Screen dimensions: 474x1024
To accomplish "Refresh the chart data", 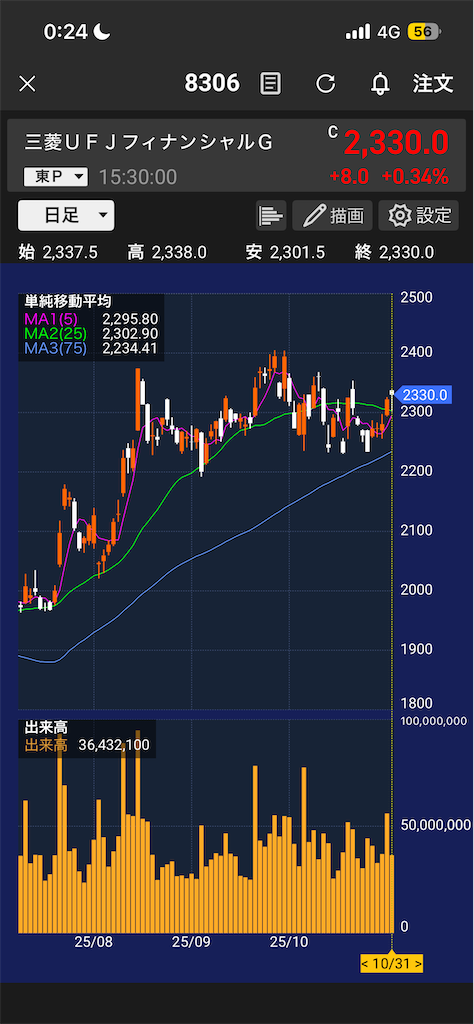I will (x=325, y=84).
